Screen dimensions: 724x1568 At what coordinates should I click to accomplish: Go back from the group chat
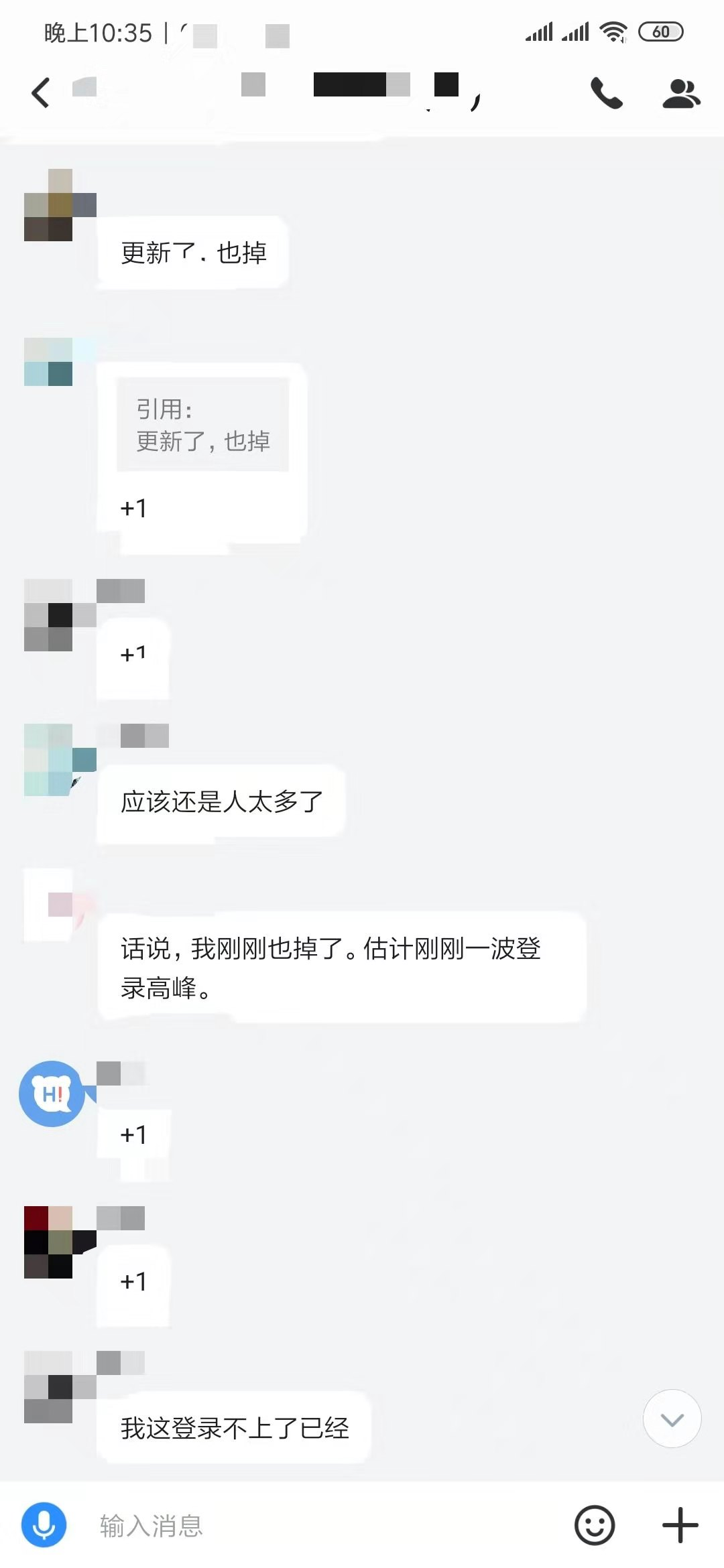(x=41, y=92)
